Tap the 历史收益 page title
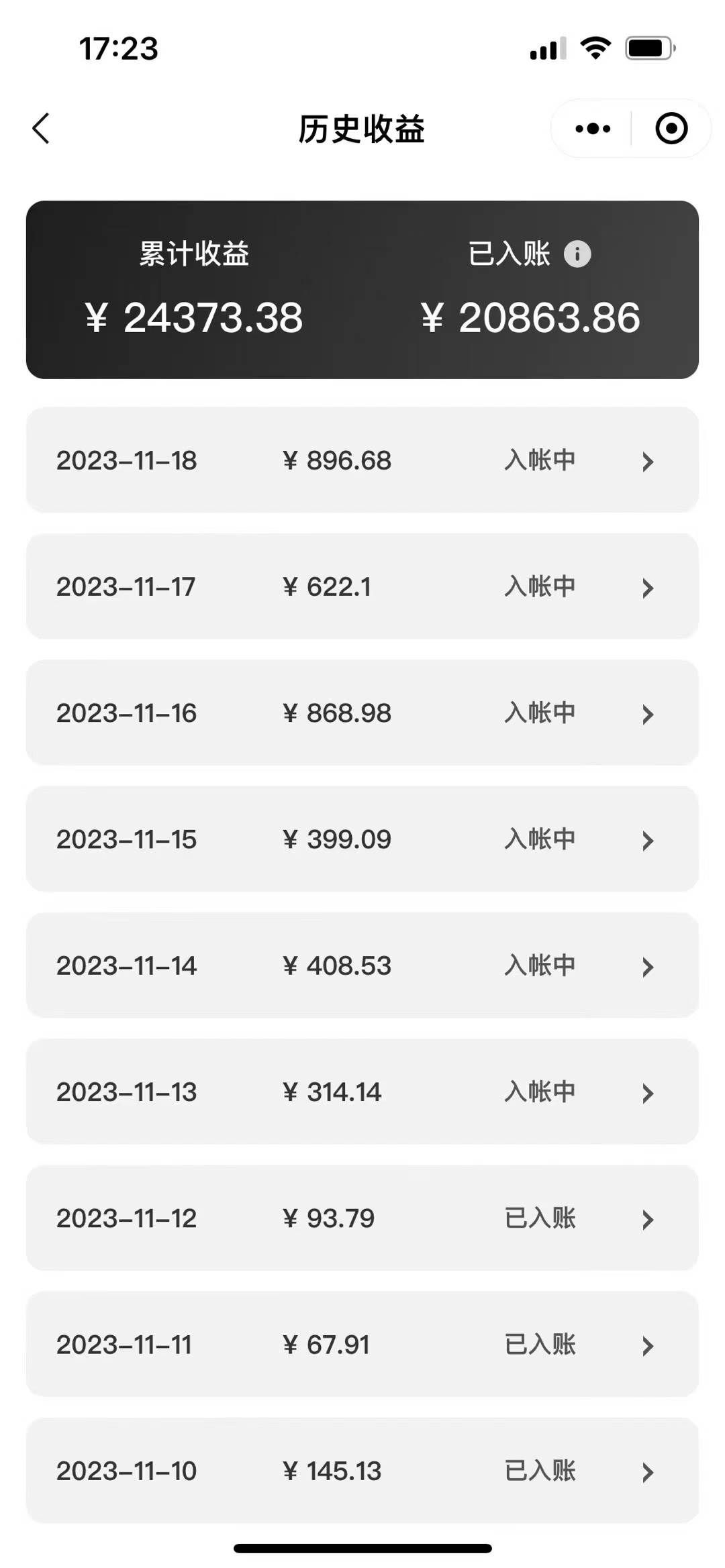725x1568 pixels. [362, 129]
